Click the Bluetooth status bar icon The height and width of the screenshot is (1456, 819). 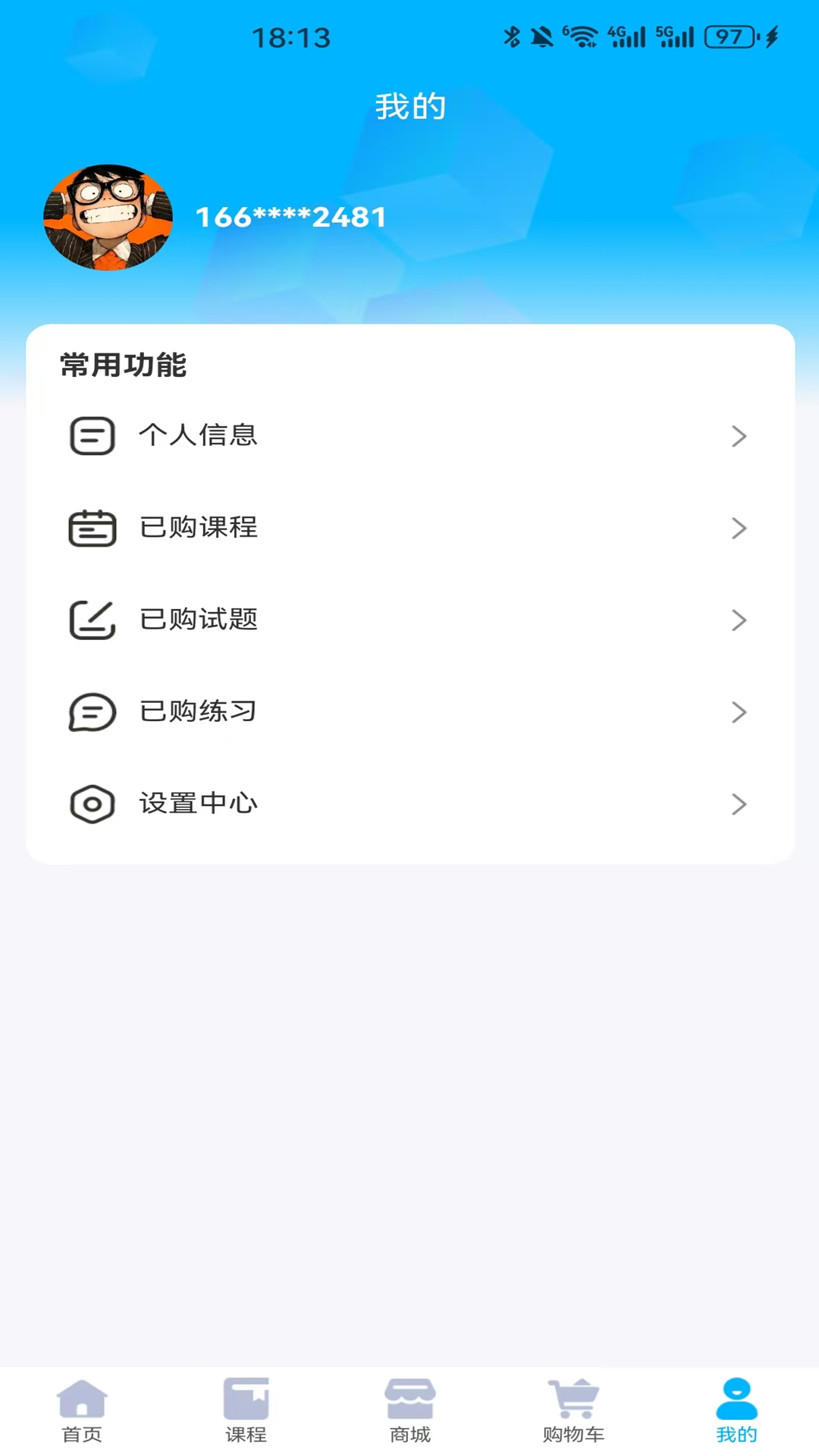point(513,36)
